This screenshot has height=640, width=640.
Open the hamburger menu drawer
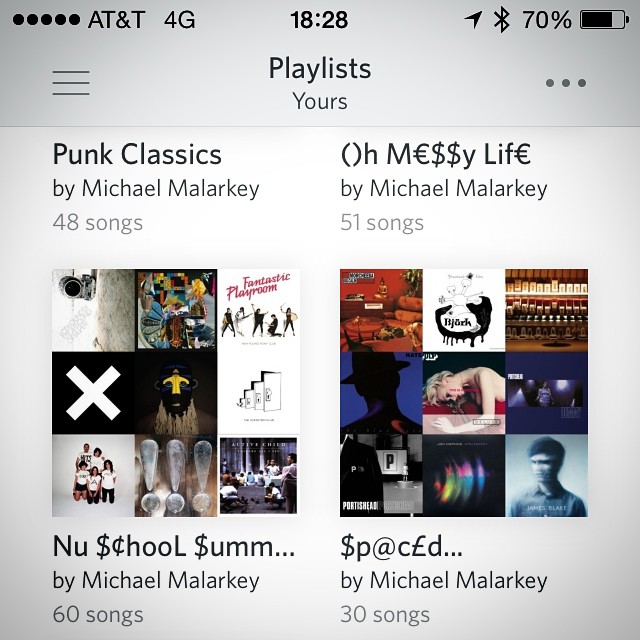(x=71, y=83)
